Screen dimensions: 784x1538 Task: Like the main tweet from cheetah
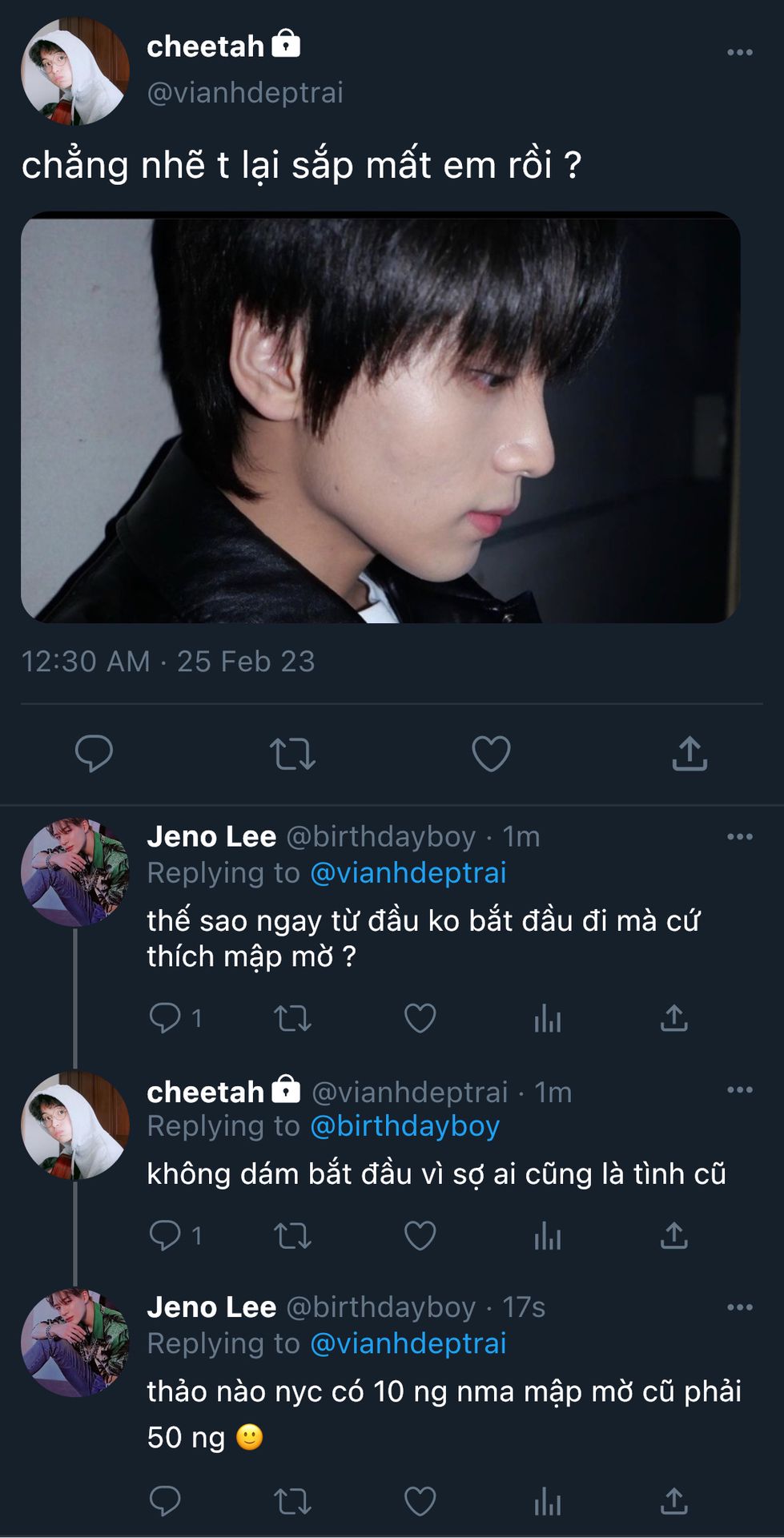491,754
